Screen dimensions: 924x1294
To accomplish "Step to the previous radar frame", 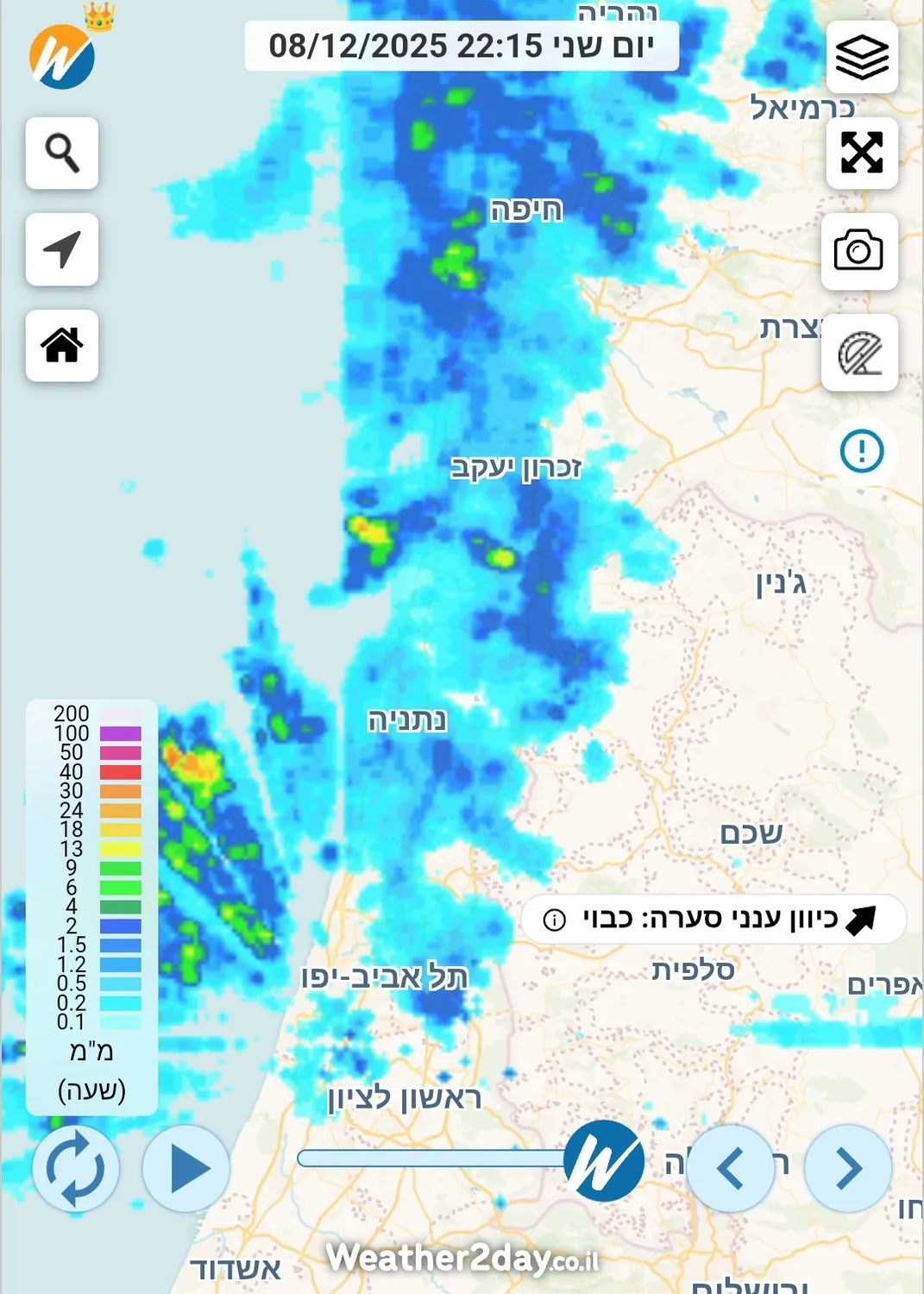I will click(x=730, y=1169).
